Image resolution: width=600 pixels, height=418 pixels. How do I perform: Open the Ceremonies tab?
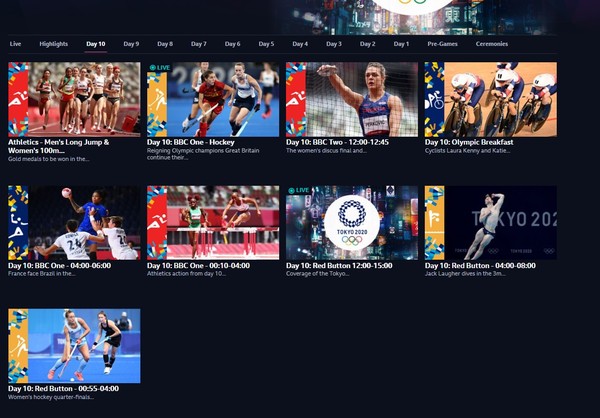[x=491, y=44]
